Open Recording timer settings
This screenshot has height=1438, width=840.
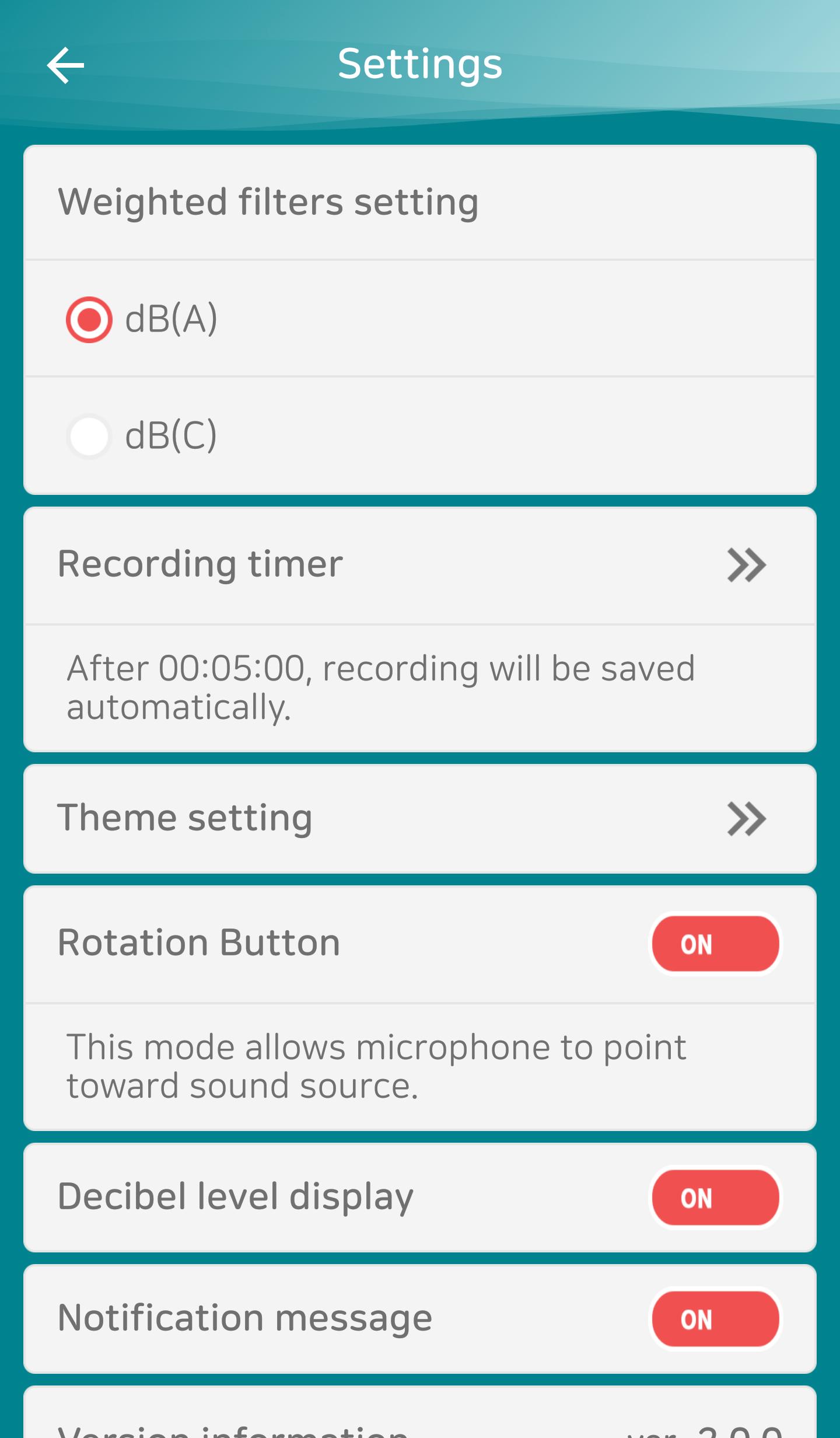[x=745, y=565]
